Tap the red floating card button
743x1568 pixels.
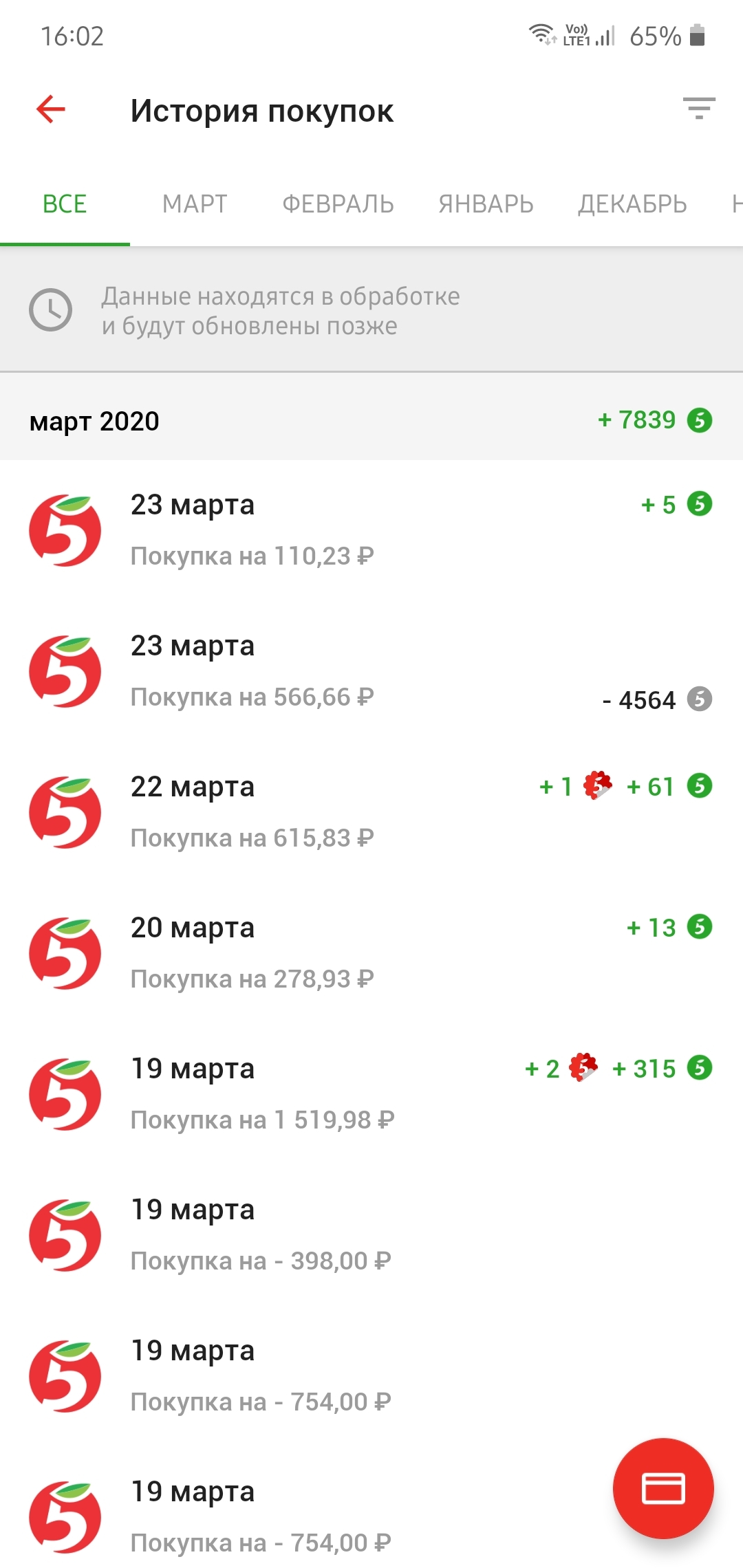(663, 1488)
